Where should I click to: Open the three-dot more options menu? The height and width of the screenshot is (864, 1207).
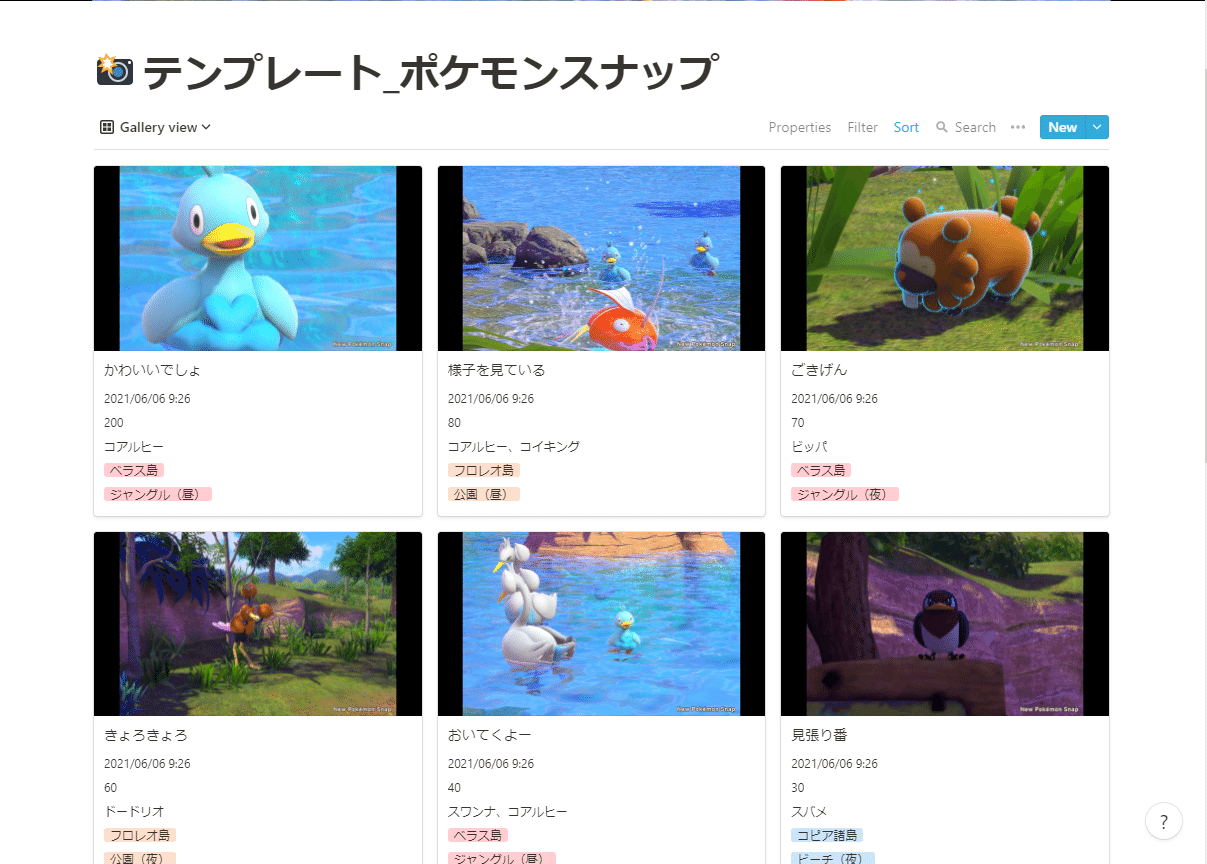pos(1018,127)
